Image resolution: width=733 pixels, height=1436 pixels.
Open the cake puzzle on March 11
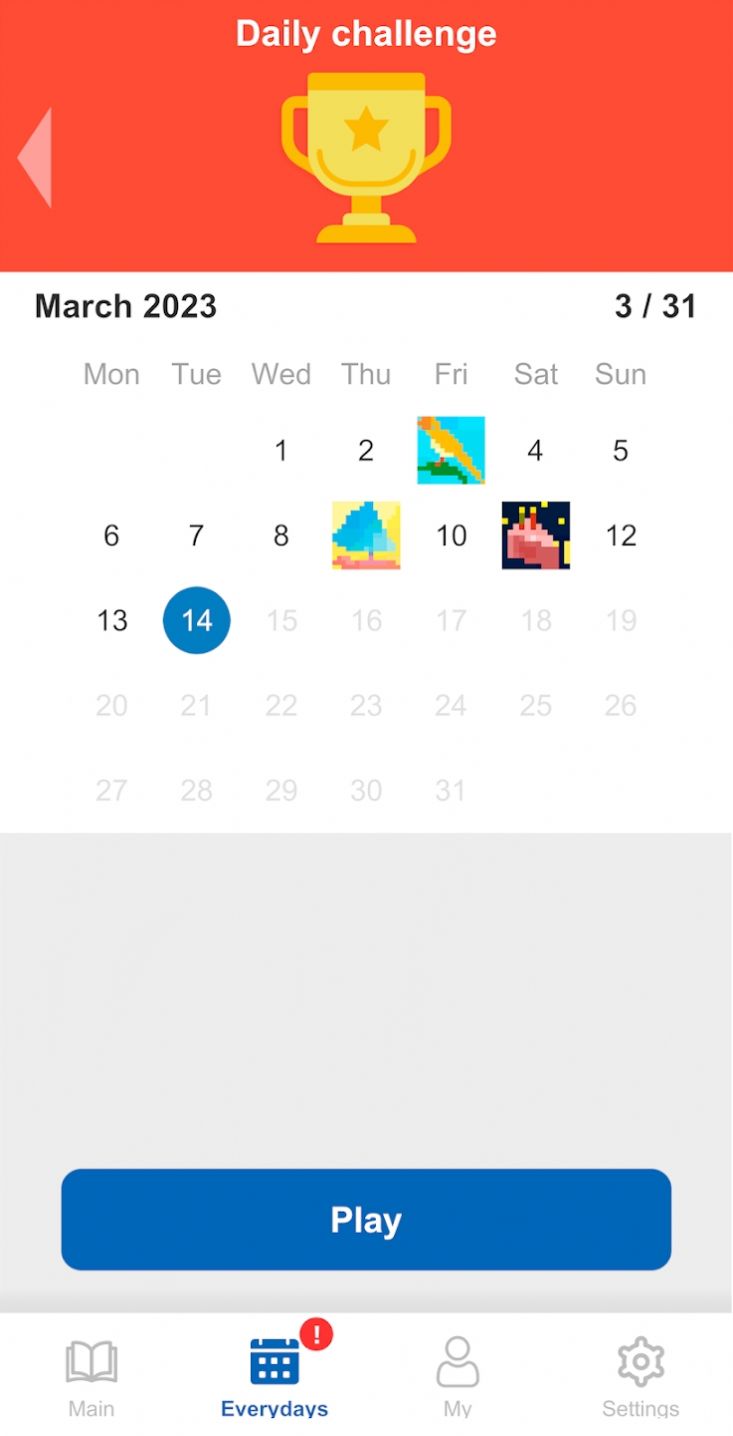(x=536, y=535)
